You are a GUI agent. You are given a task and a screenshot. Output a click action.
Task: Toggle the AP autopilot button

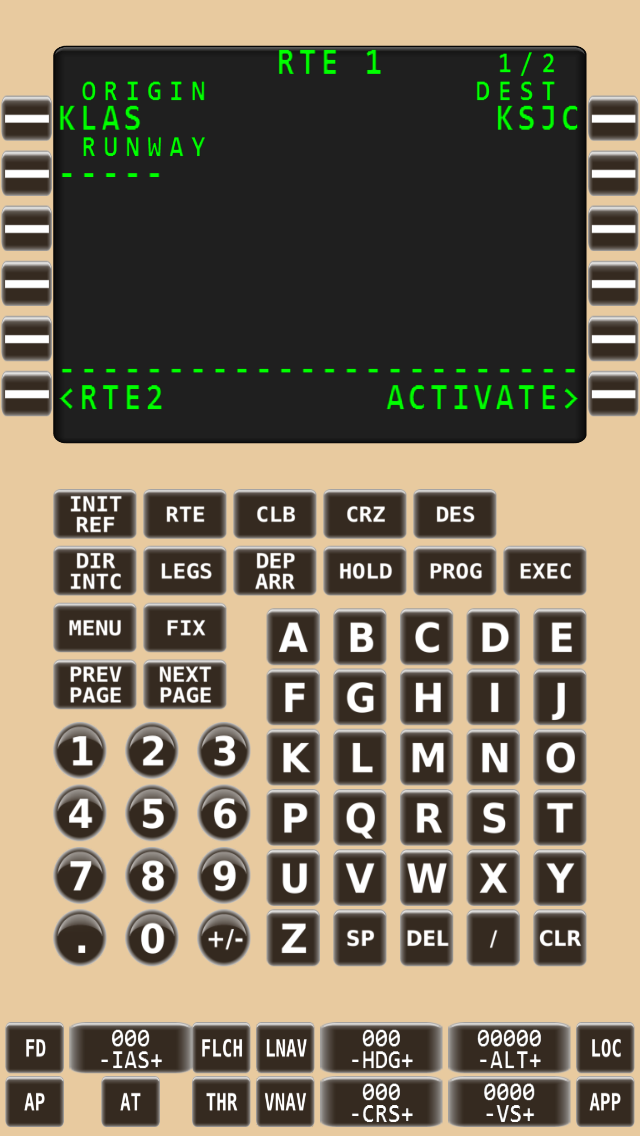[x=35, y=1102]
